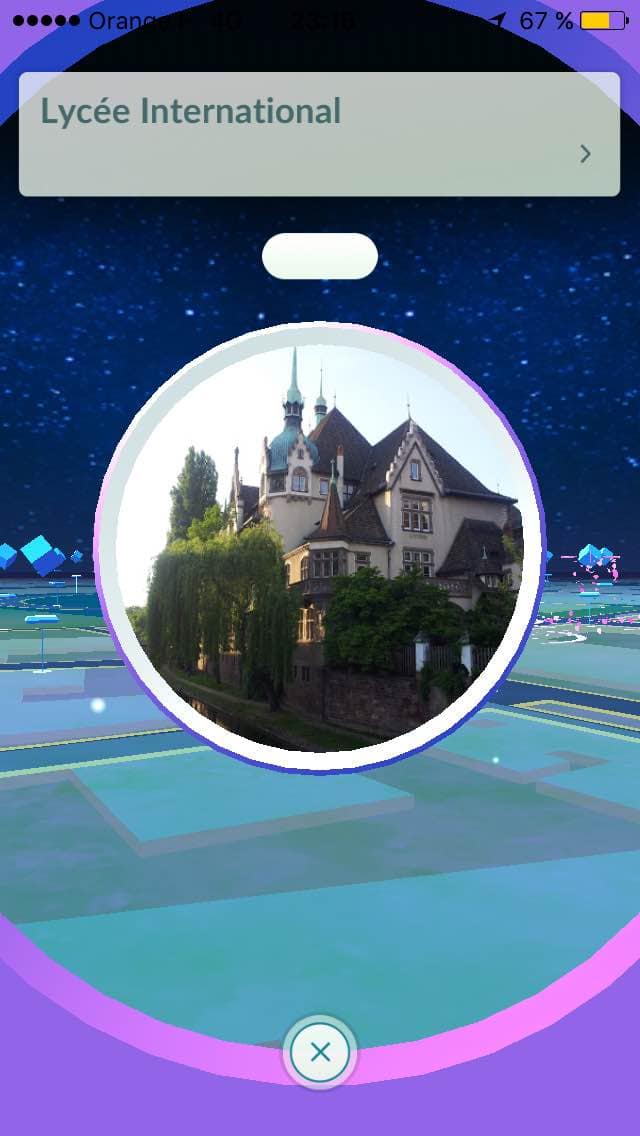Viewport: 640px width, 1136px height.
Task: Open Lycée International details card
Action: pyautogui.click(x=300, y=134)
